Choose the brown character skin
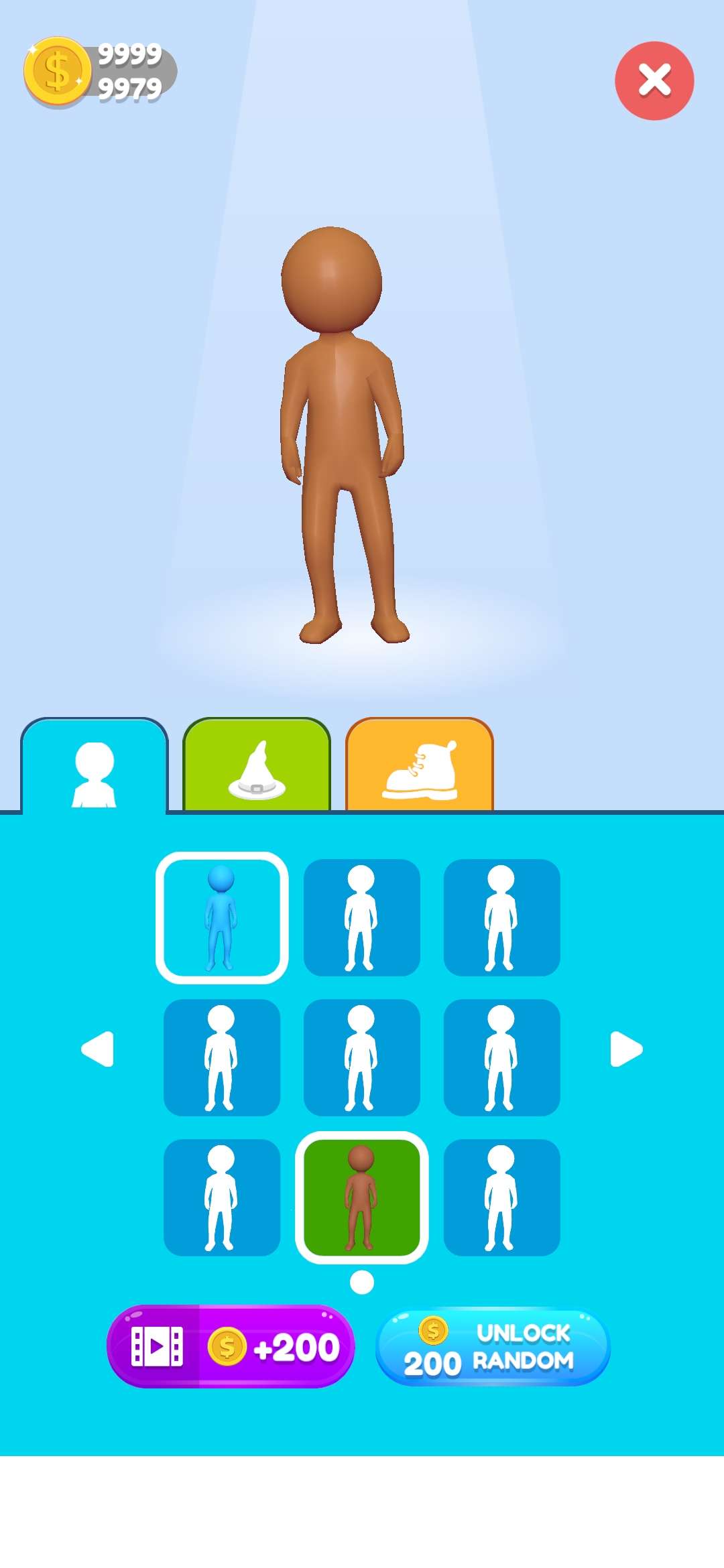The image size is (724, 1568). (x=362, y=1197)
